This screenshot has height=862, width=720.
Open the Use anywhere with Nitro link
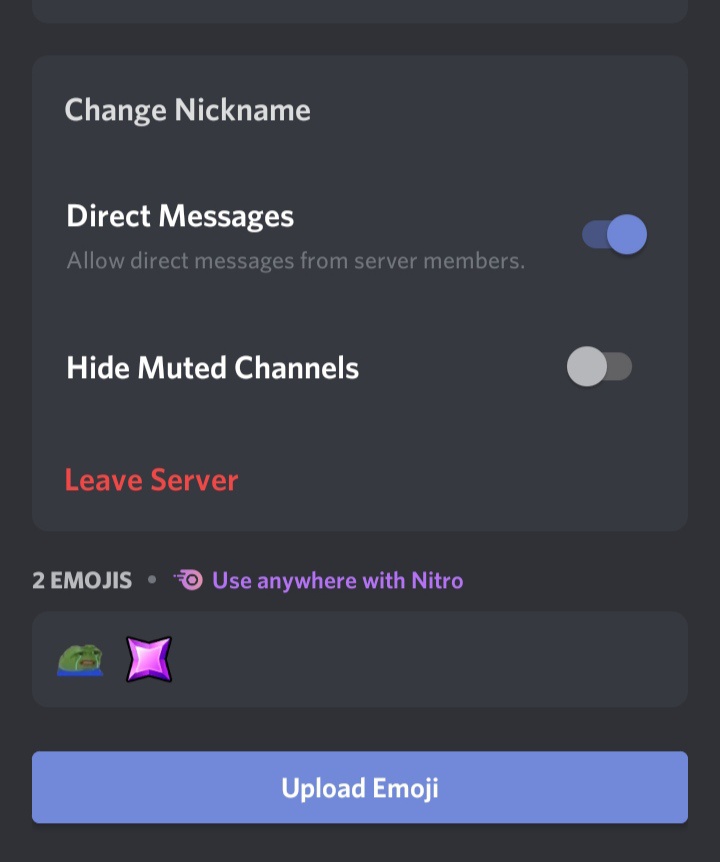pyautogui.click(x=336, y=580)
